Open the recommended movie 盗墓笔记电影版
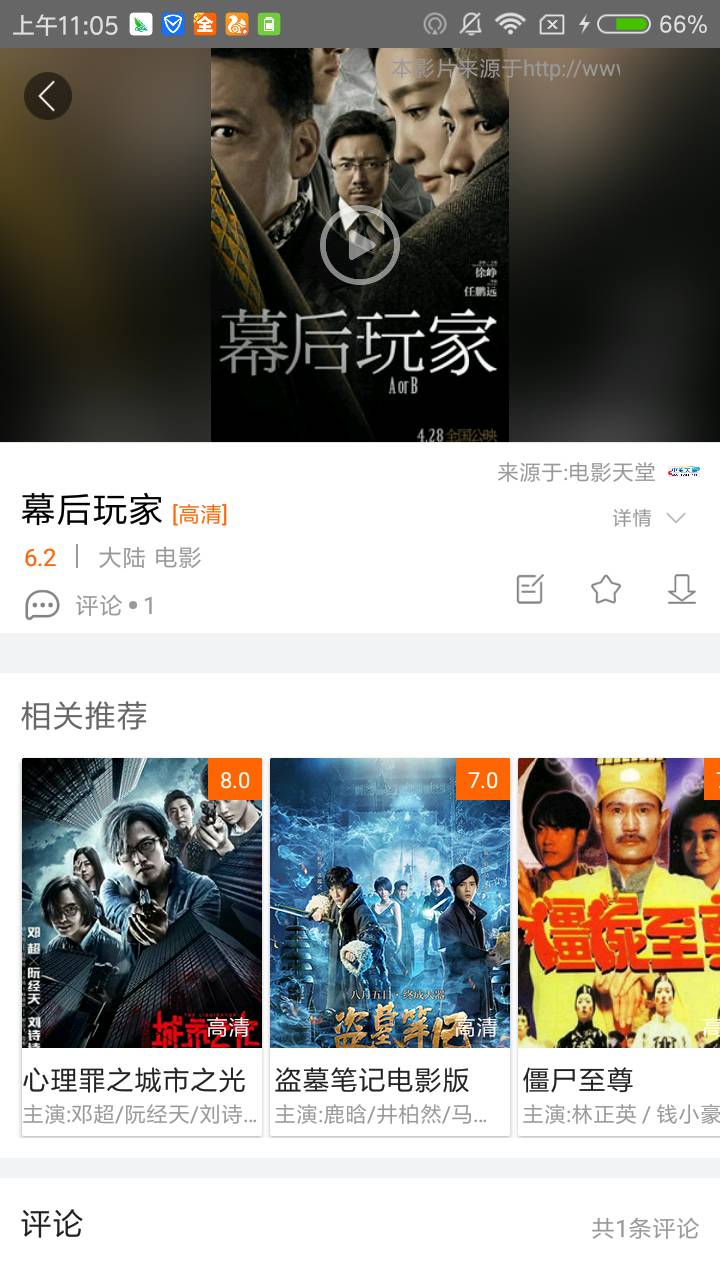Screen dimensions: 720x1280 tap(390, 945)
